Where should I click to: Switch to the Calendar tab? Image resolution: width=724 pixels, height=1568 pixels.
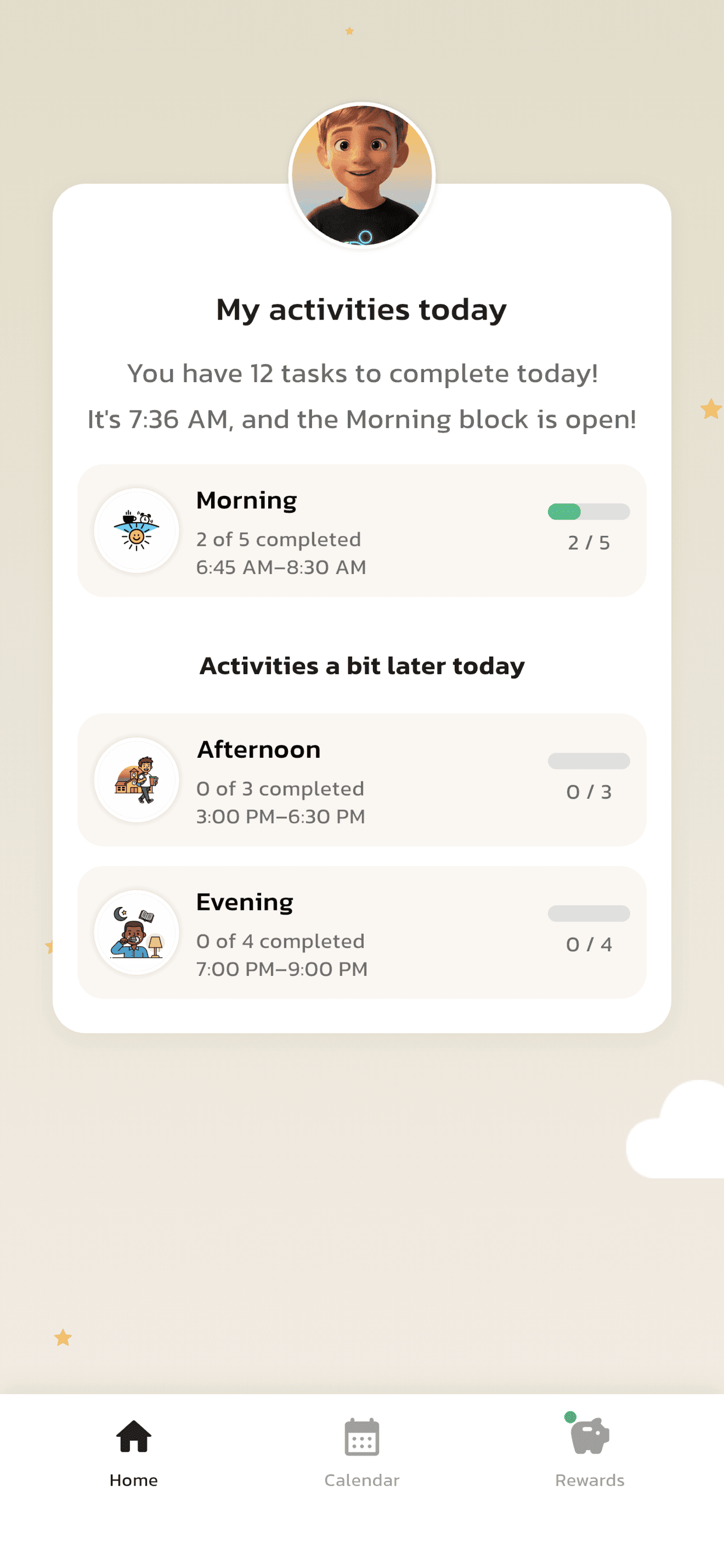[361, 1452]
